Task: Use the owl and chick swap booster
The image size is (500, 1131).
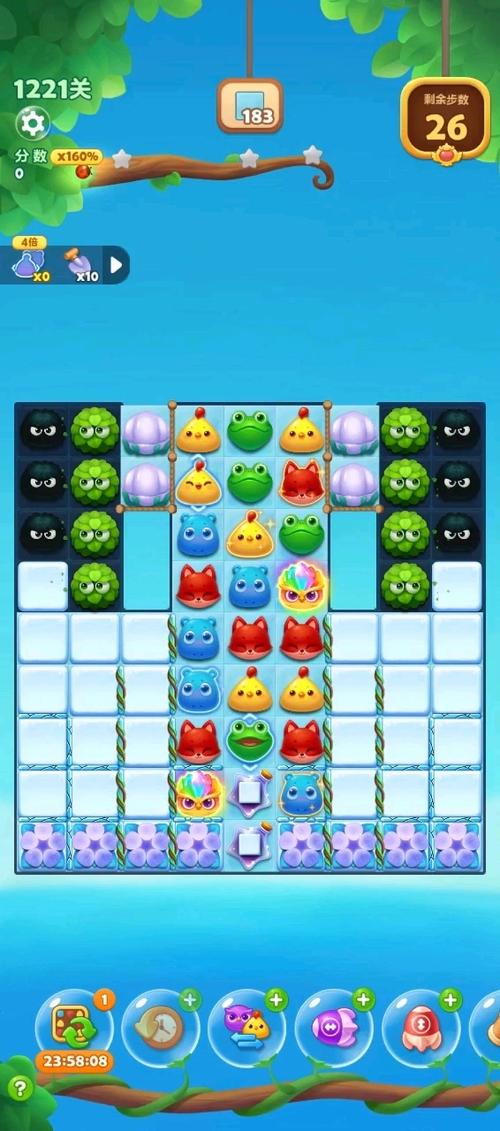Action: coord(247,1027)
